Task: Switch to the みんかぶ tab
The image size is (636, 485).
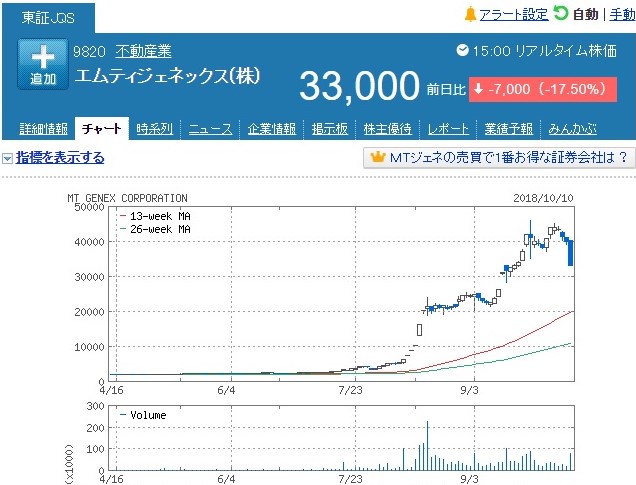Action: pos(571,129)
